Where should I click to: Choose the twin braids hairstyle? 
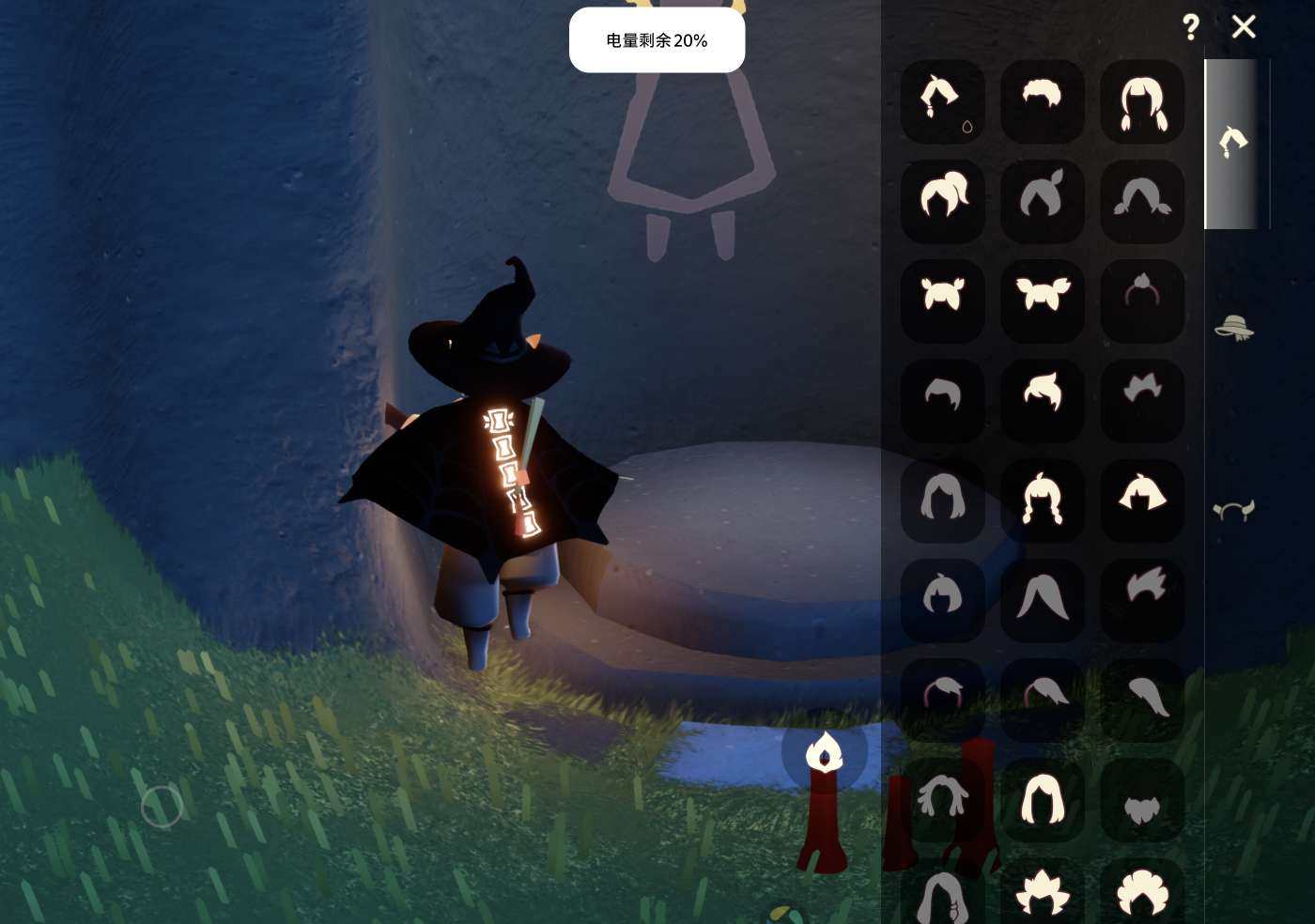pos(1141,101)
